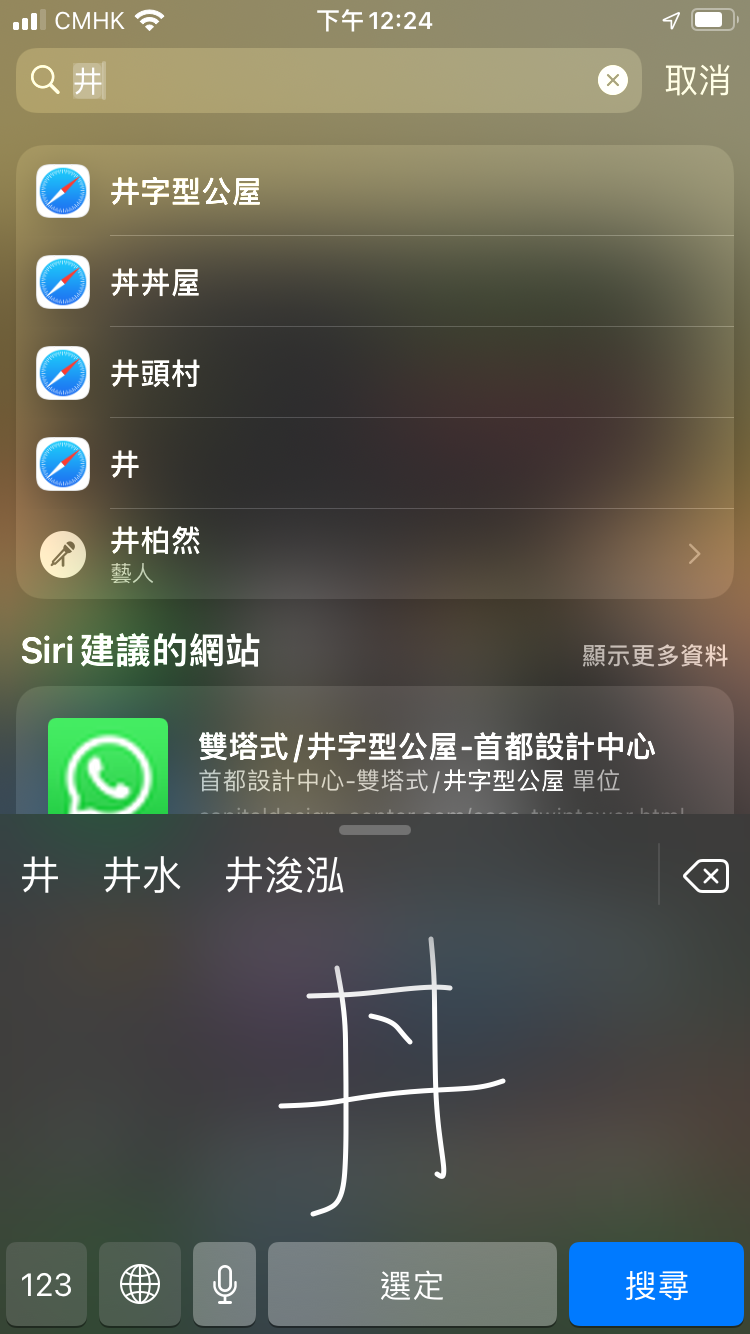
Task: Switch to the 123 numeric keyboard
Action: click(46, 1284)
